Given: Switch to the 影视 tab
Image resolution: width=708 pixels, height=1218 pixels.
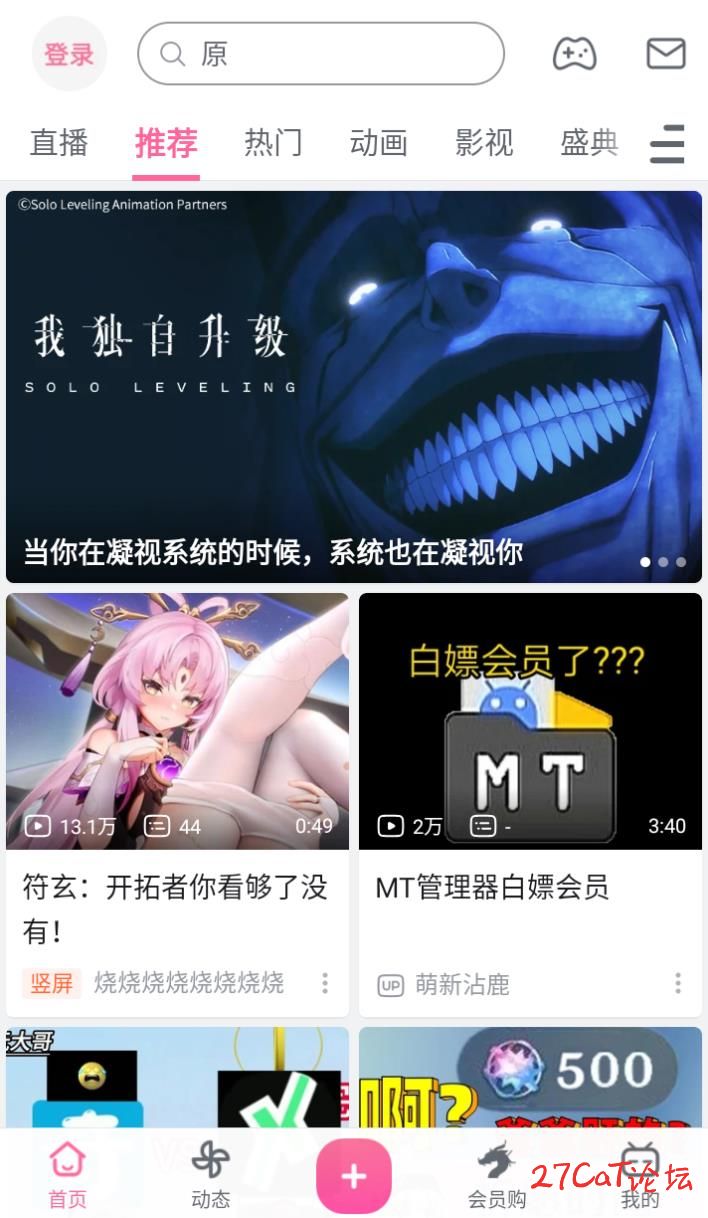Looking at the screenshot, I should click(484, 143).
